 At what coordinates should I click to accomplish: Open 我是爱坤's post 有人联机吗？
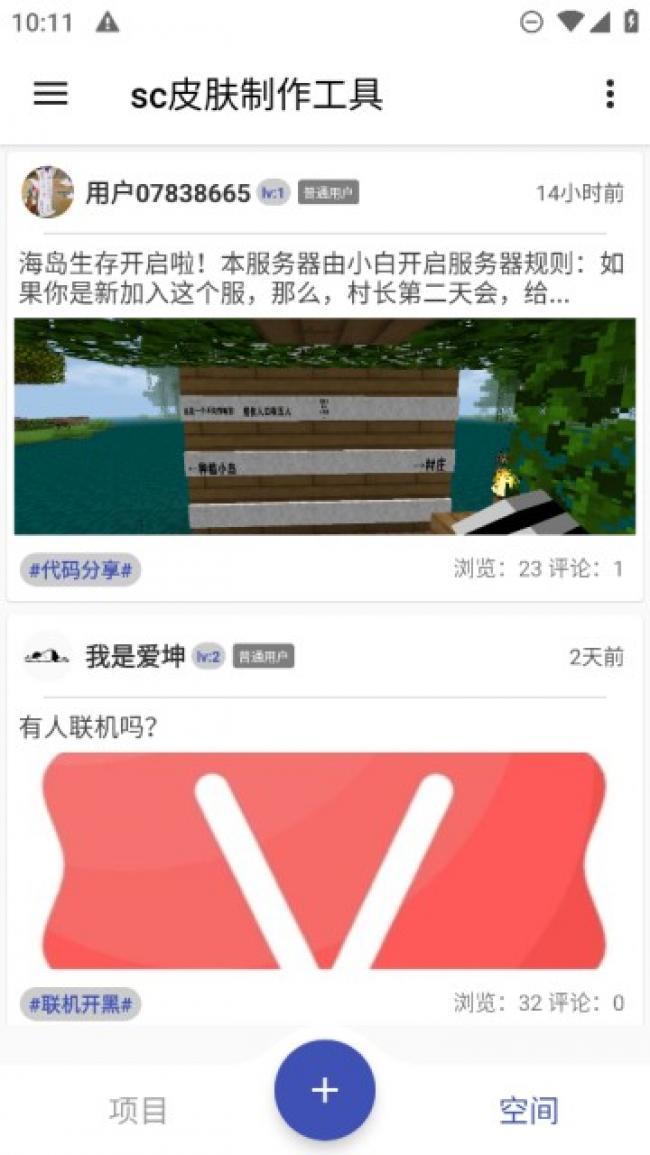(88, 727)
